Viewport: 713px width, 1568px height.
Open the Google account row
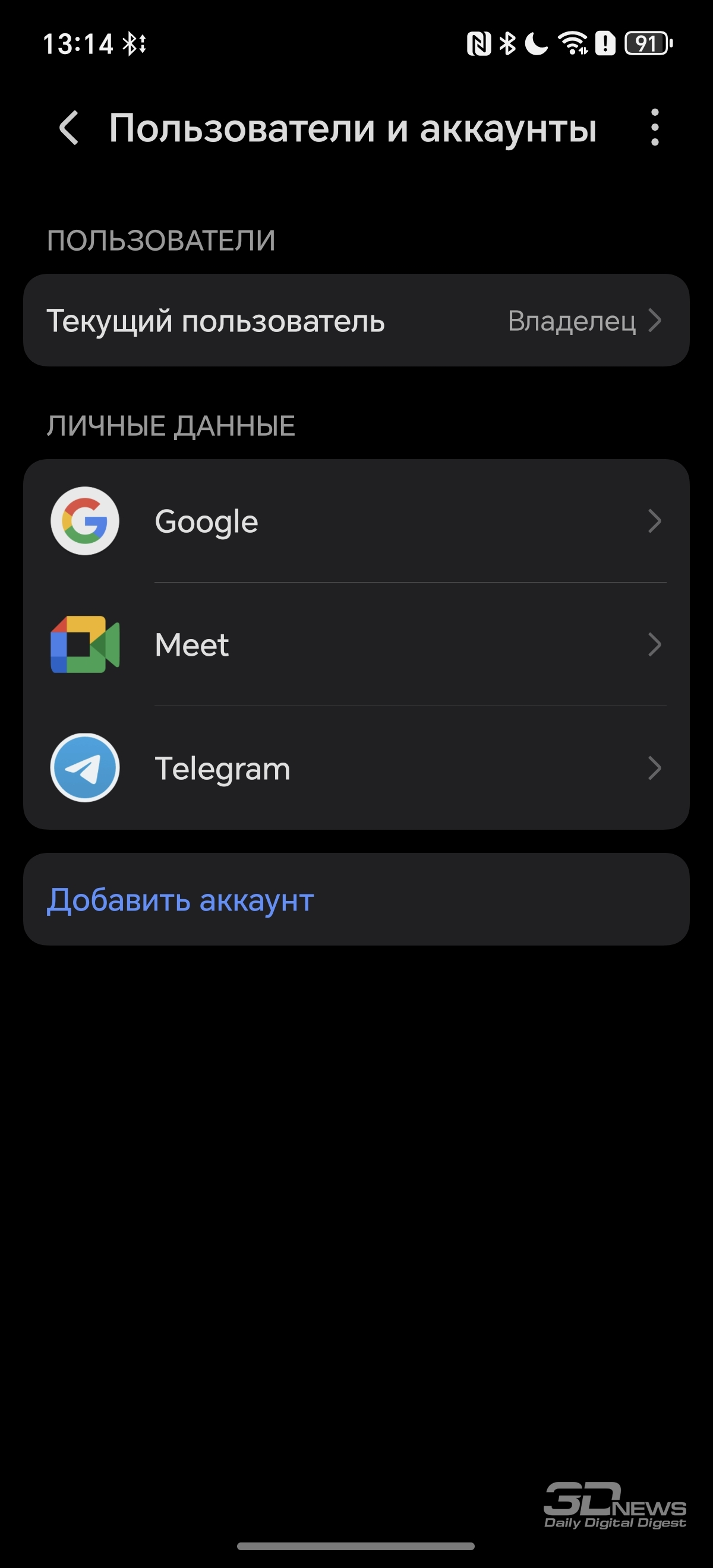pos(356,521)
